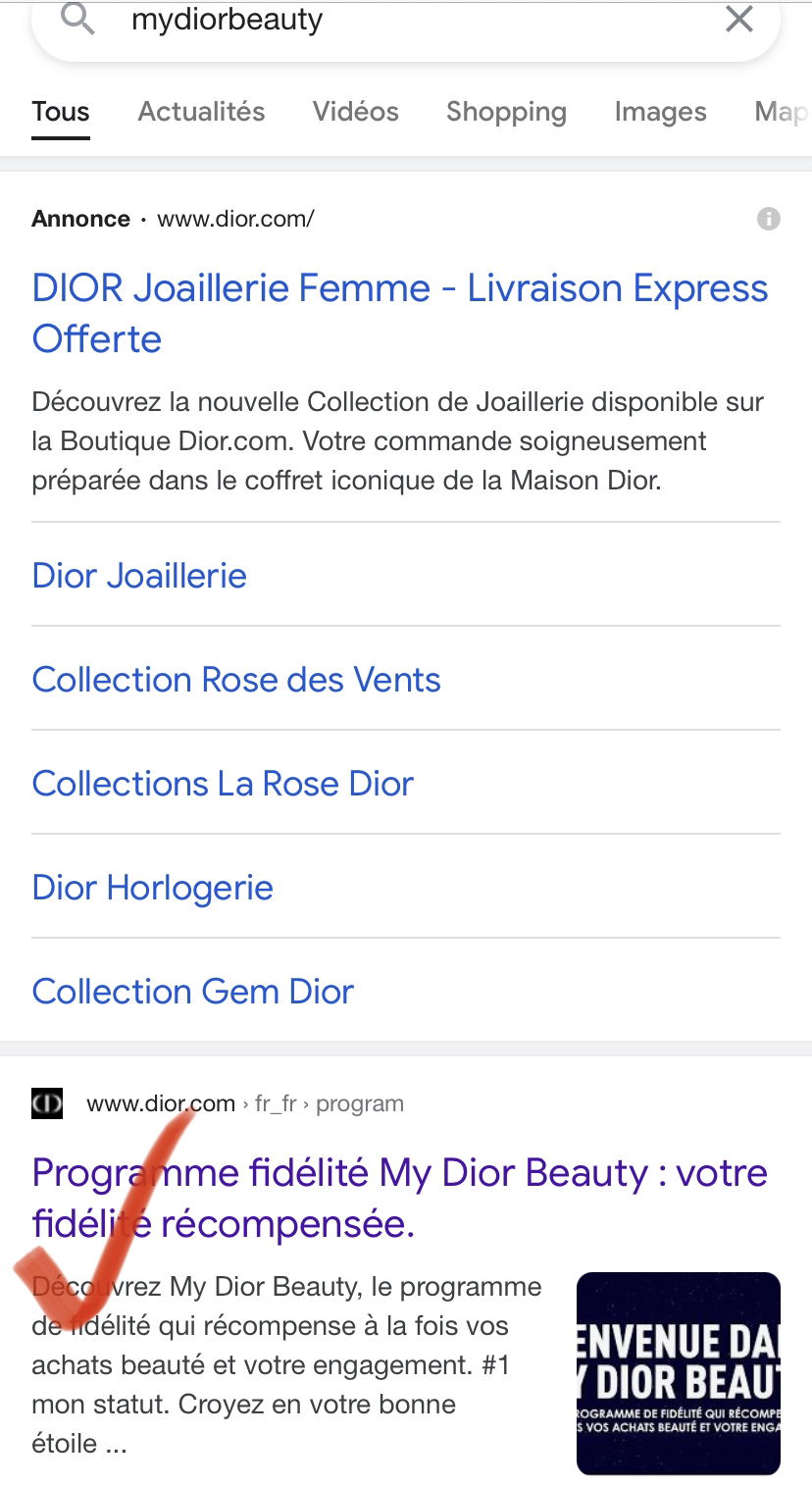
Task: Open Collection Gem Dior link
Action: [192, 991]
